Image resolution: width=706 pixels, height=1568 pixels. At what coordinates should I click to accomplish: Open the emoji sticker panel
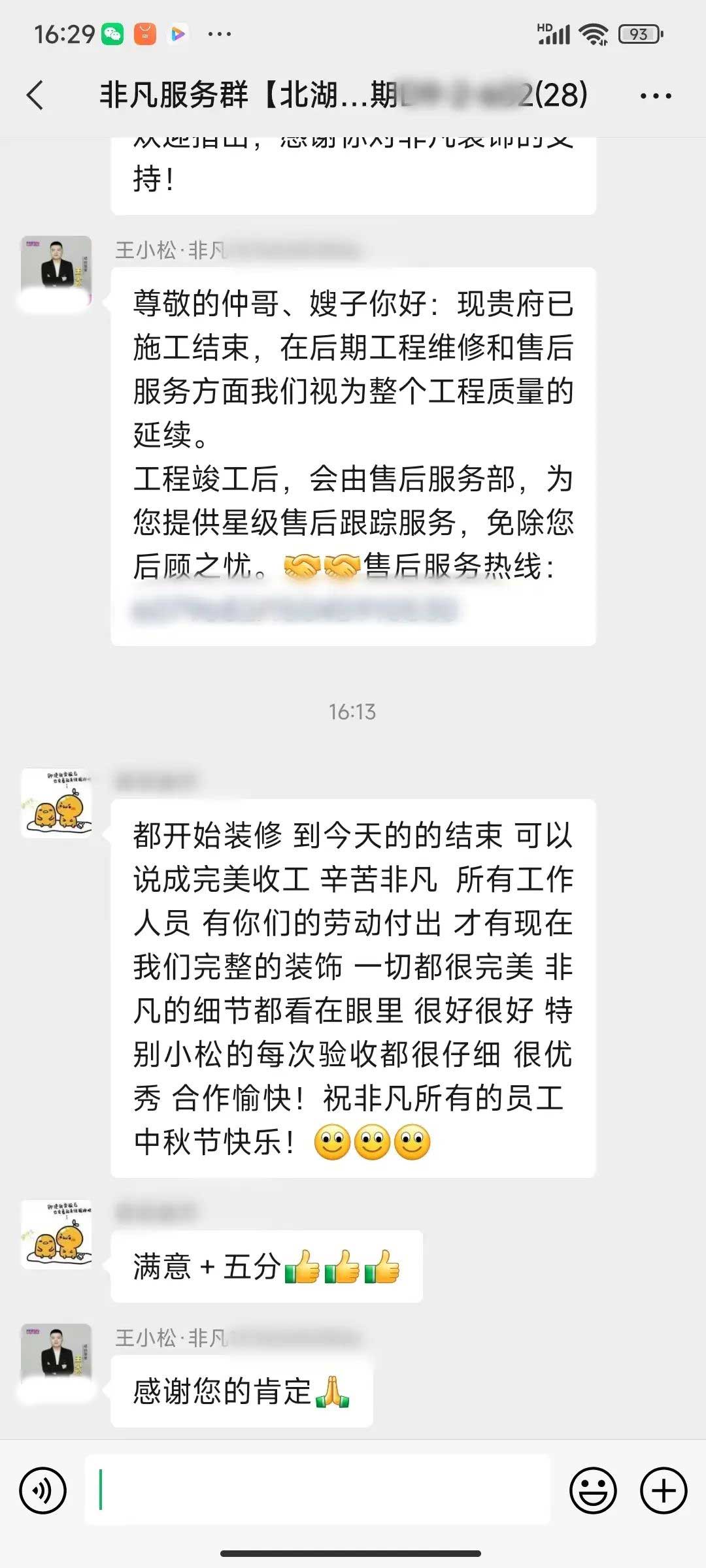tap(593, 1491)
